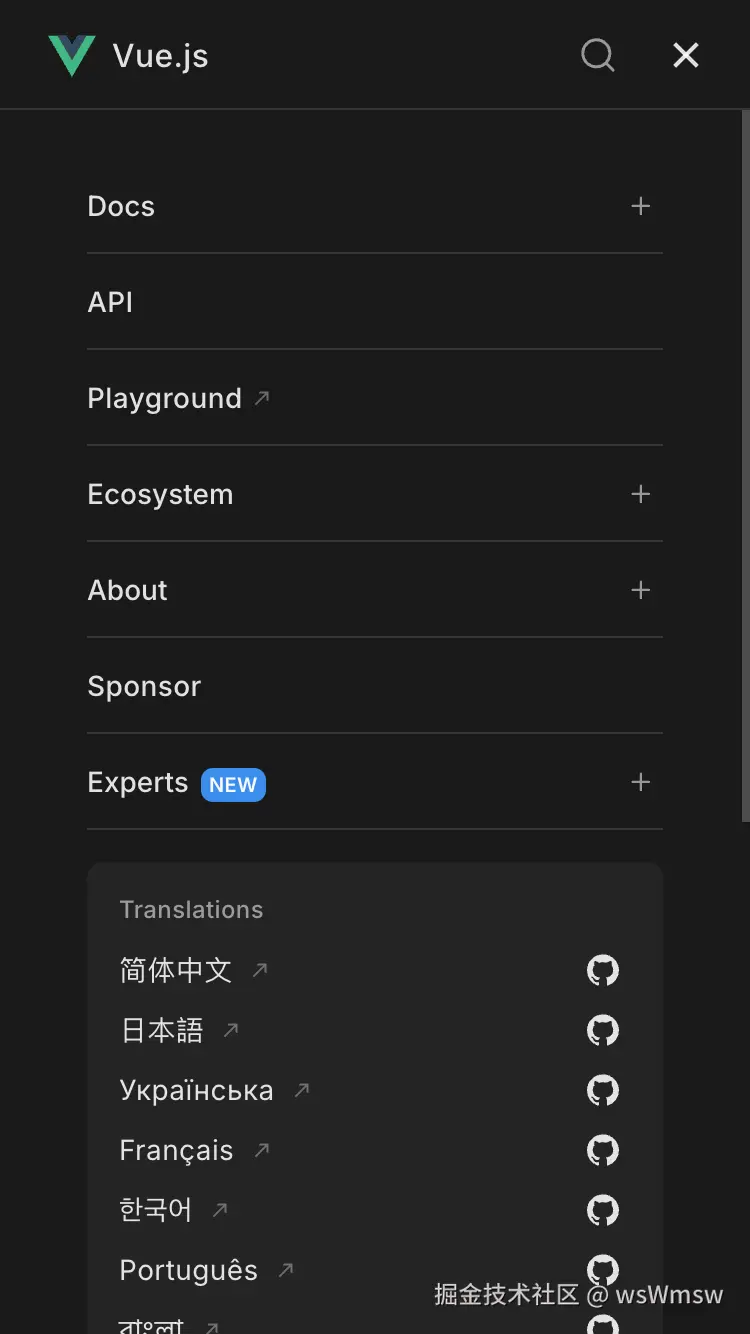Click the Vue.js logo
The width and height of the screenshot is (750, 1334).
[x=70, y=55]
